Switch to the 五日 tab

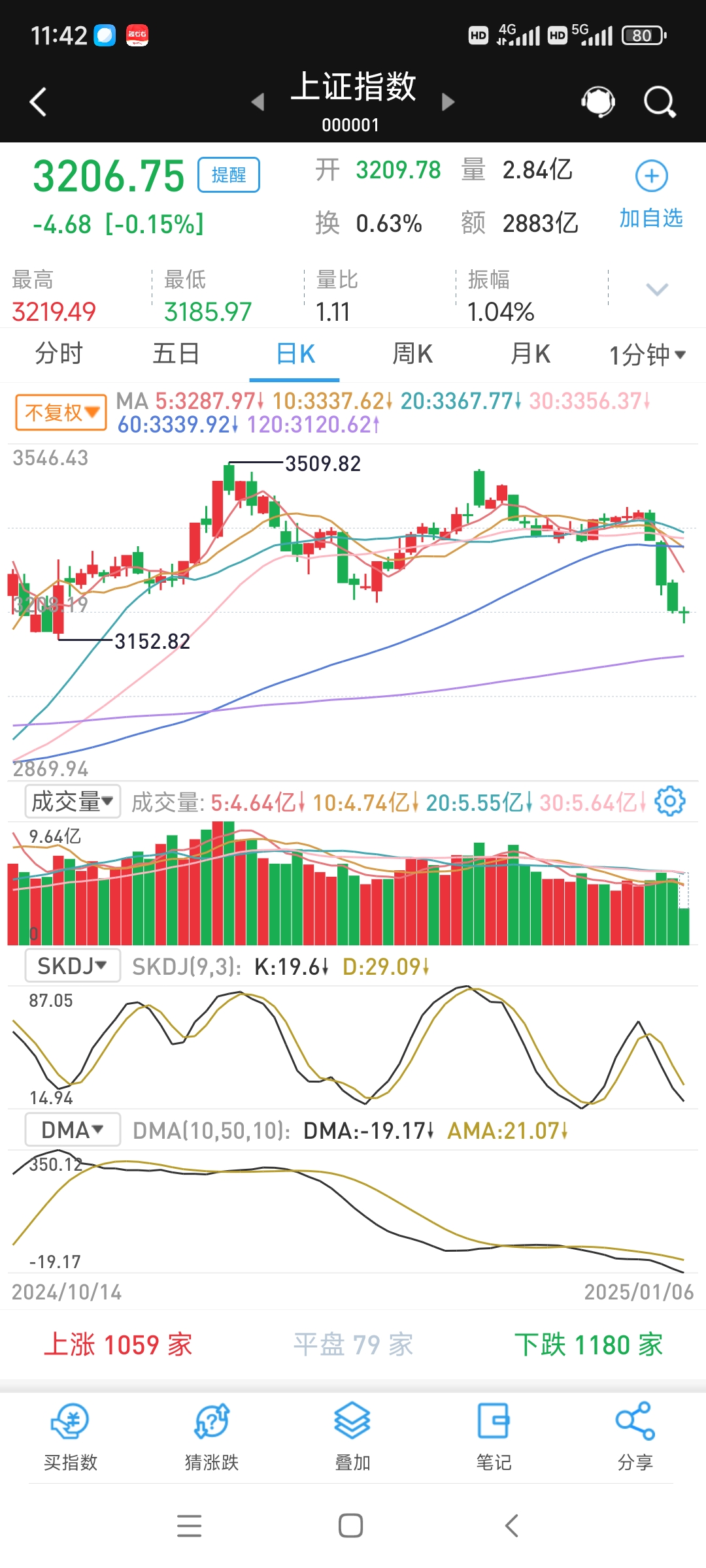pos(176,354)
